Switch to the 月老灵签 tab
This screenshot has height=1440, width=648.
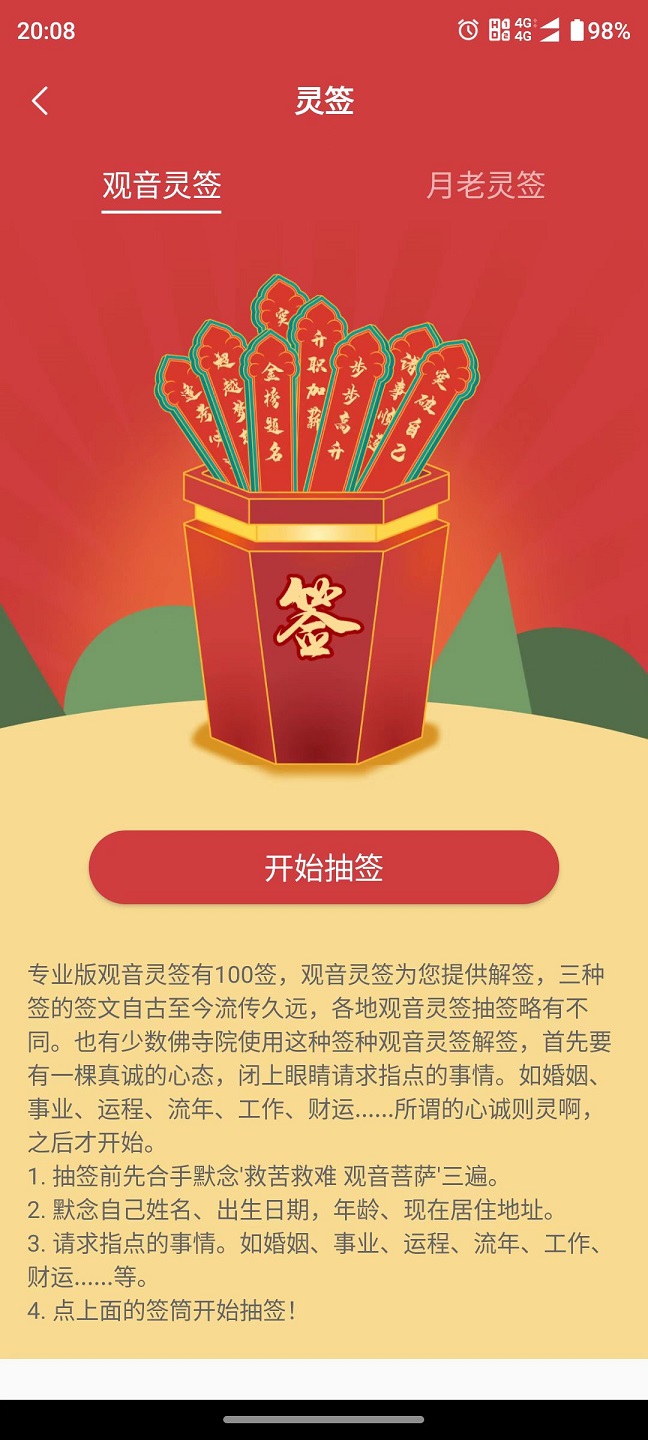486,185
